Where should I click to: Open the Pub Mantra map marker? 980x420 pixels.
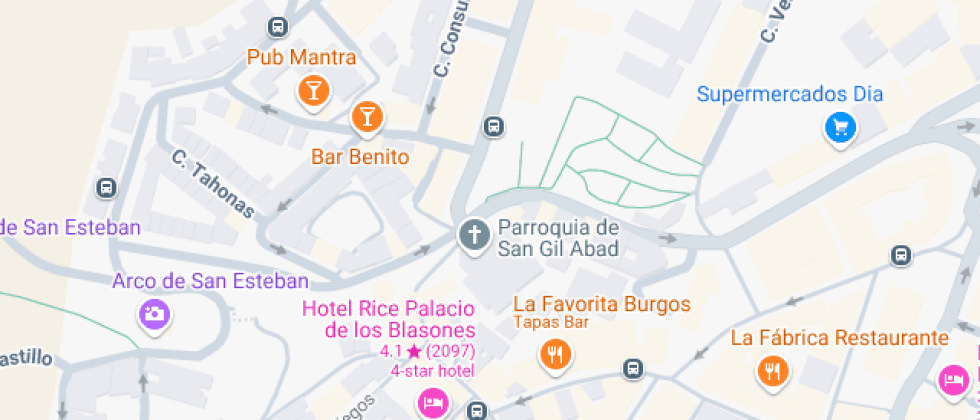[314, 91]
